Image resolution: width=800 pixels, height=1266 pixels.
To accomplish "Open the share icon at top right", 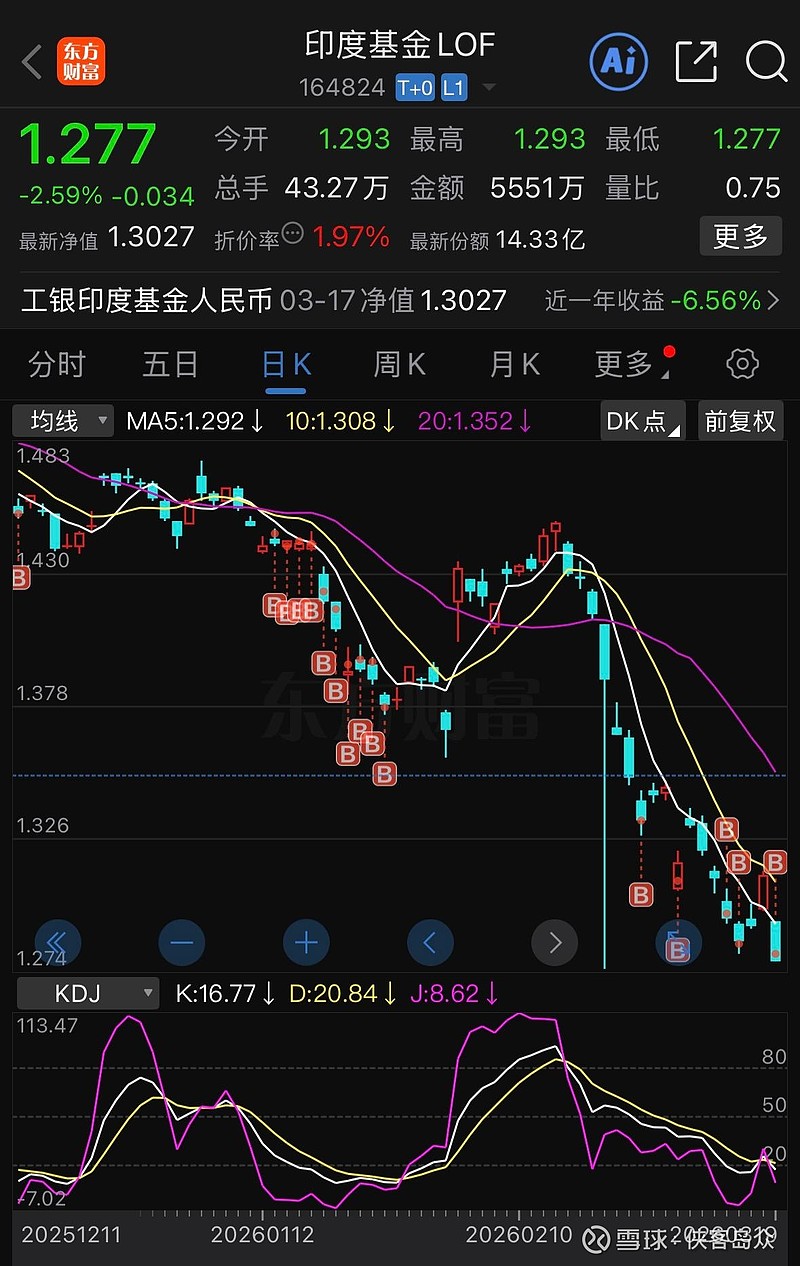I will coord(696,61).
